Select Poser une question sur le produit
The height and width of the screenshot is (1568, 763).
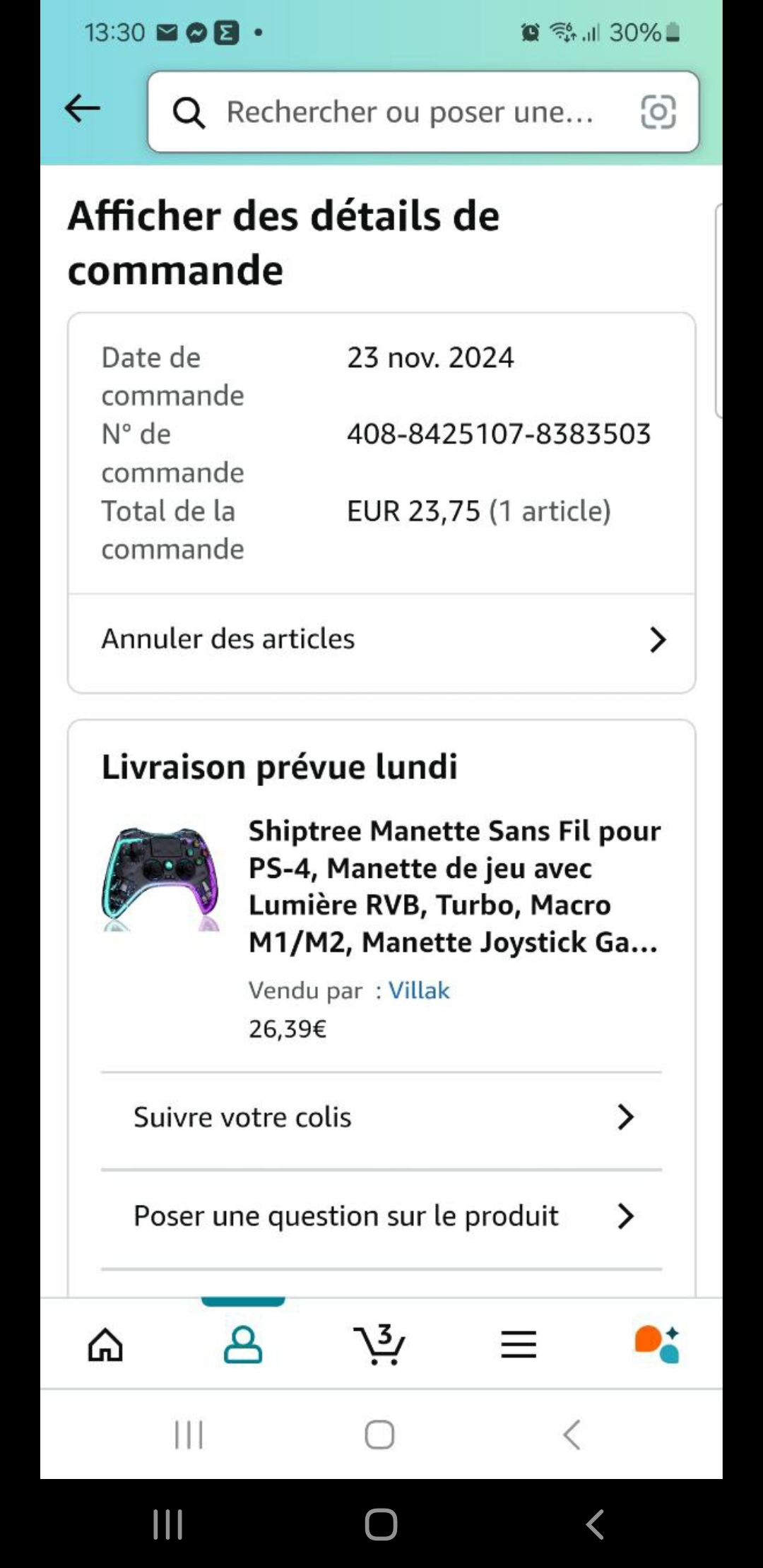(x=381, y=1216)
